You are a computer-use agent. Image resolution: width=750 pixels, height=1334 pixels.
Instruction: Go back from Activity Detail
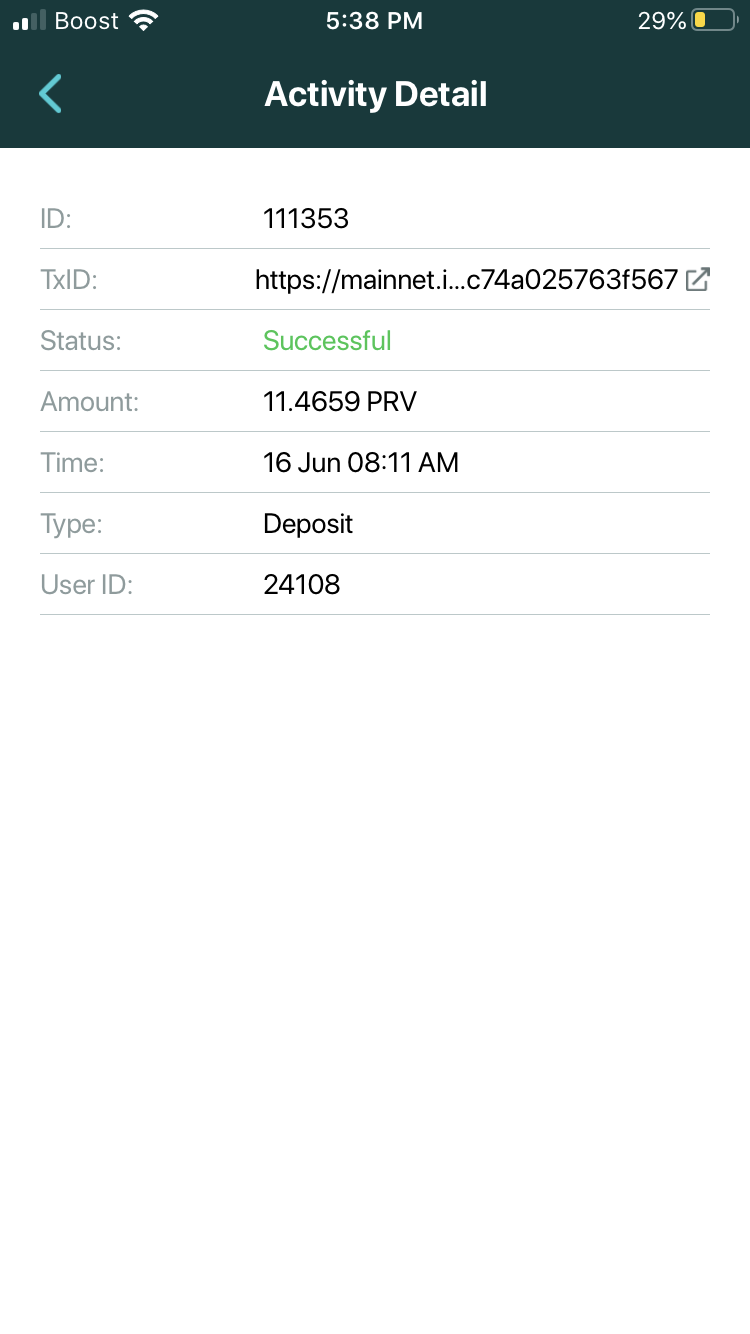pos(50,94)
